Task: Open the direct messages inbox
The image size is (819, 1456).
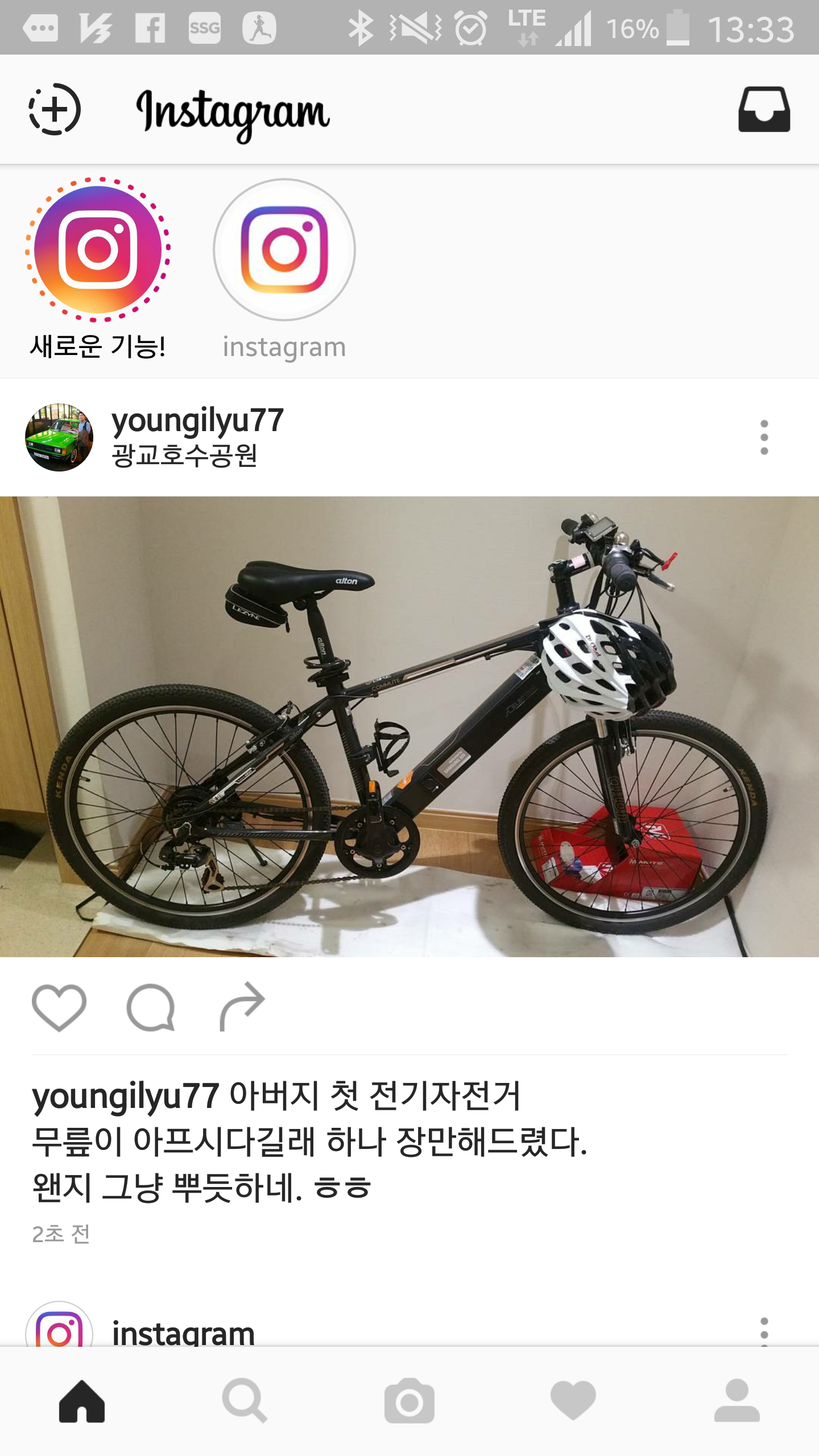Action: tap(764, 109)
